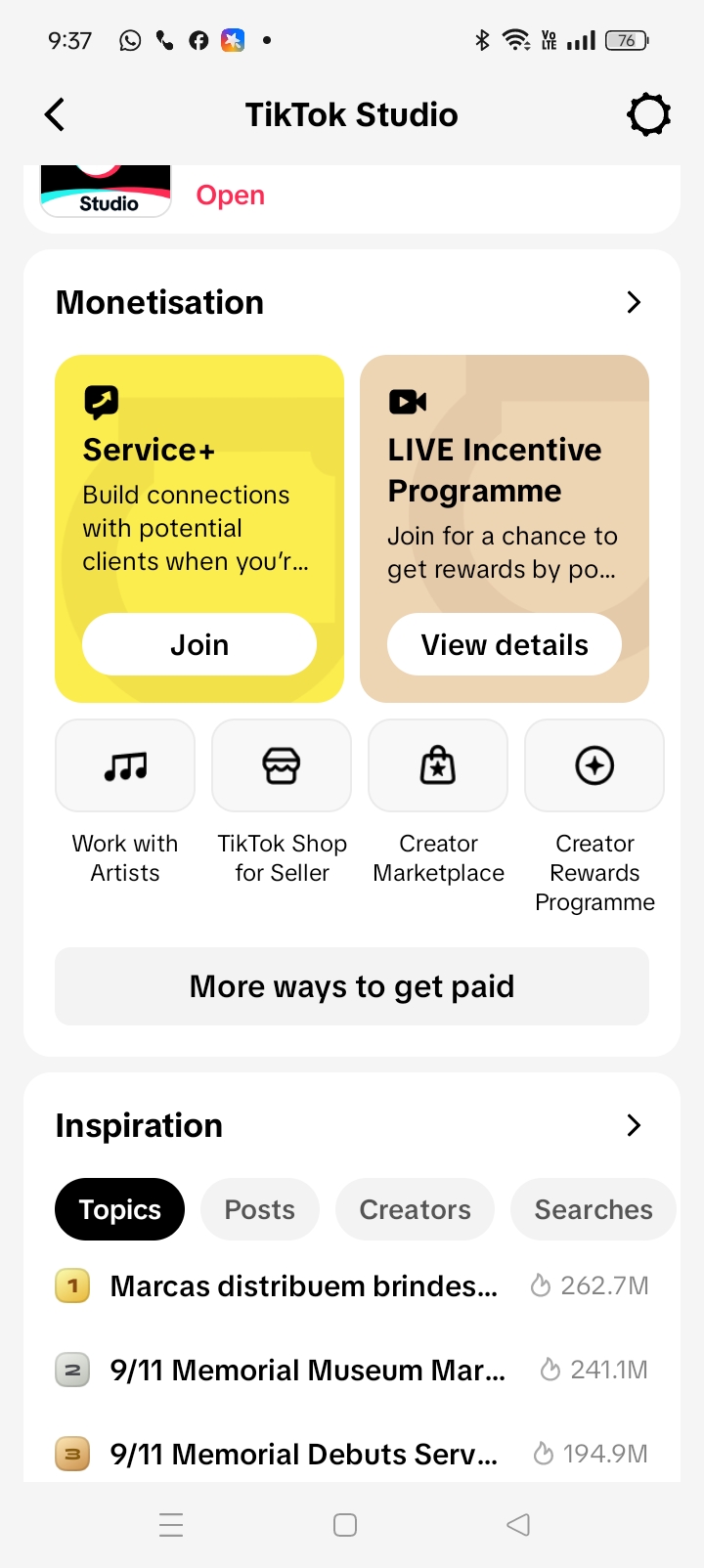
Task: Go back from TikTok Studio
Action: 55,114
